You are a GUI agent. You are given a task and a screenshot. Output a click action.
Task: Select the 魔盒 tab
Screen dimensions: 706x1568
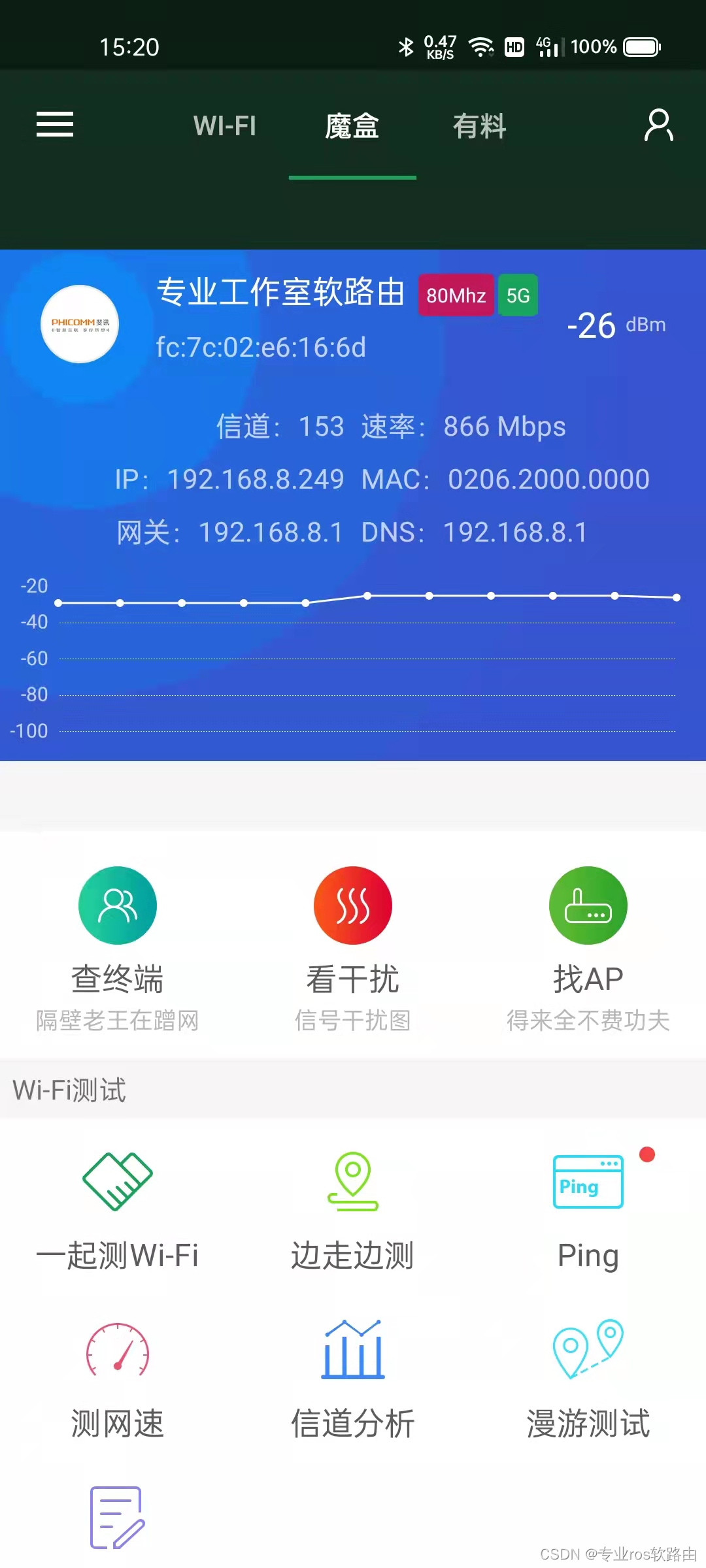352,125
